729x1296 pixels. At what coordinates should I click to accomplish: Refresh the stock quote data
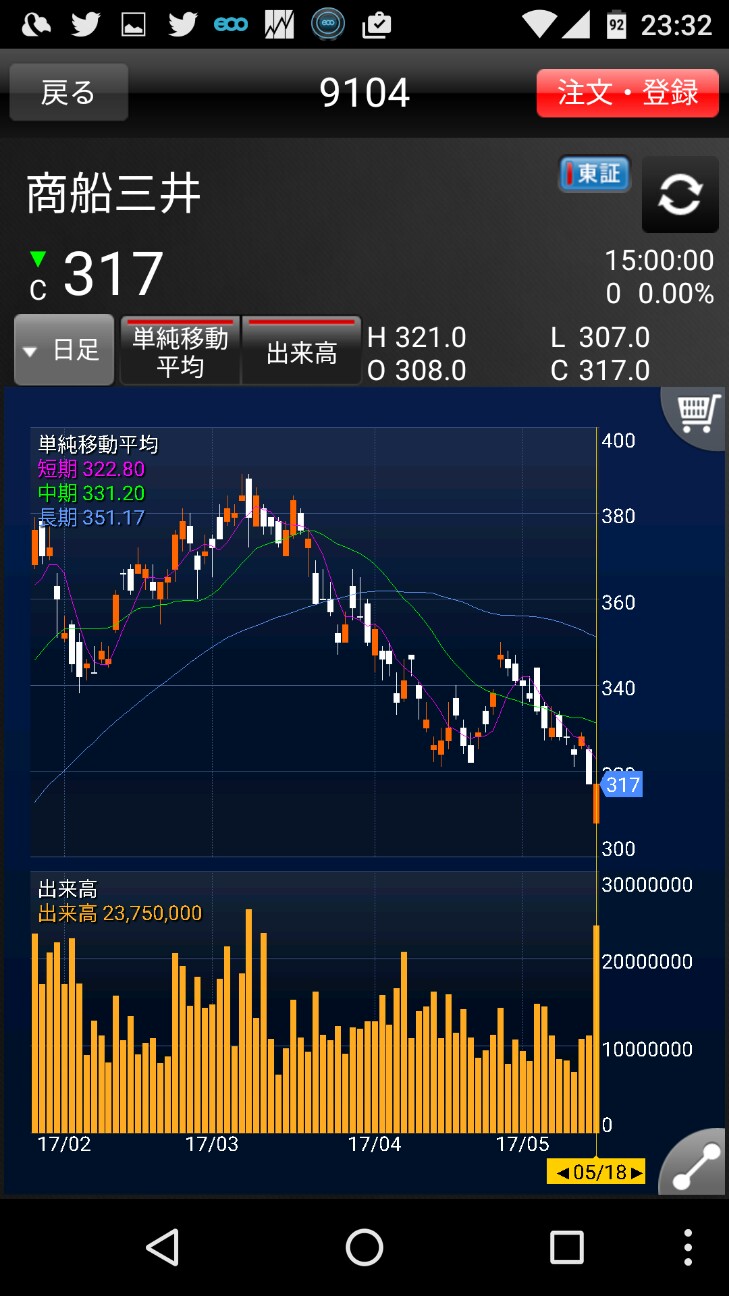click(x=679, y=194)
